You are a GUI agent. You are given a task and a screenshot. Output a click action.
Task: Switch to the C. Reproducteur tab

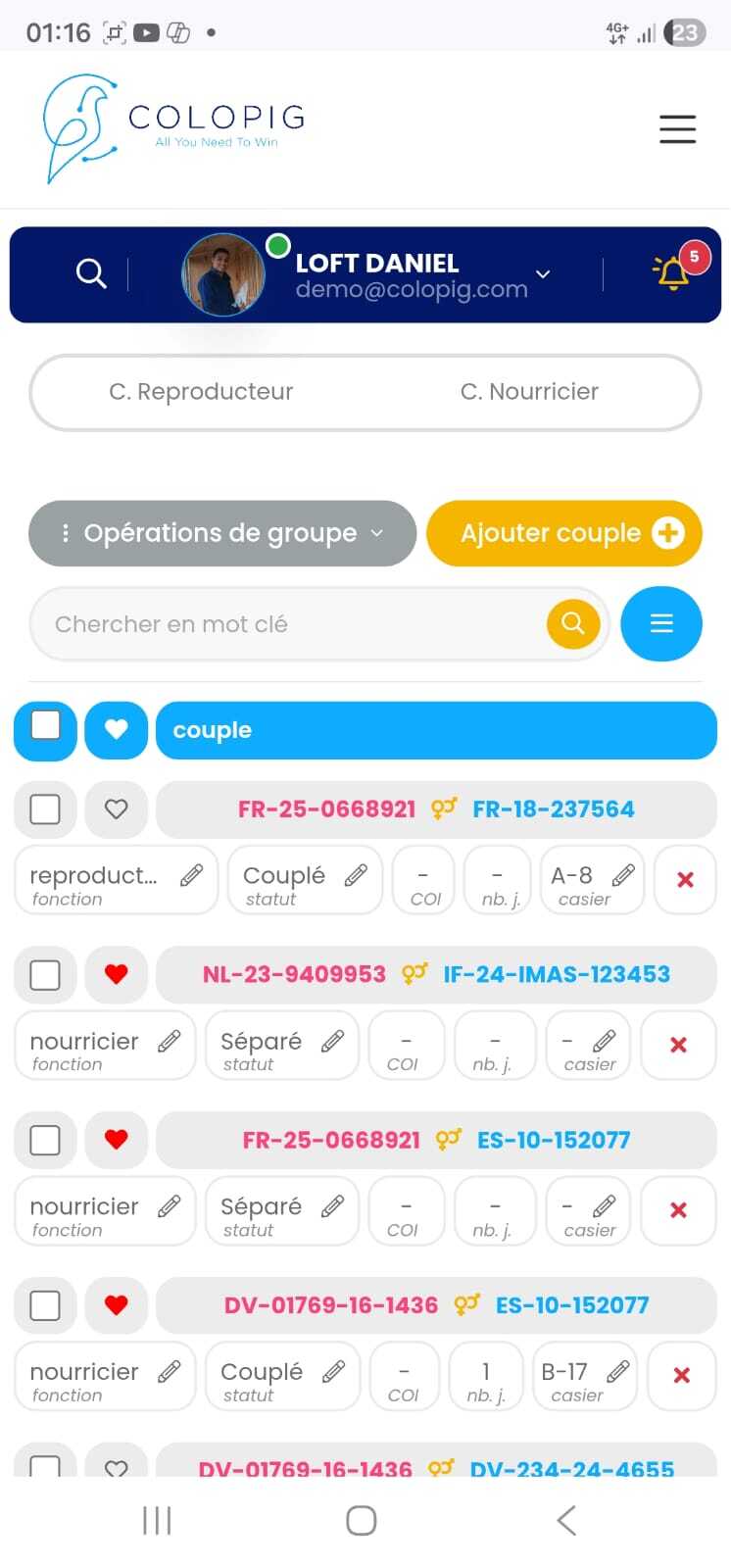201,392
